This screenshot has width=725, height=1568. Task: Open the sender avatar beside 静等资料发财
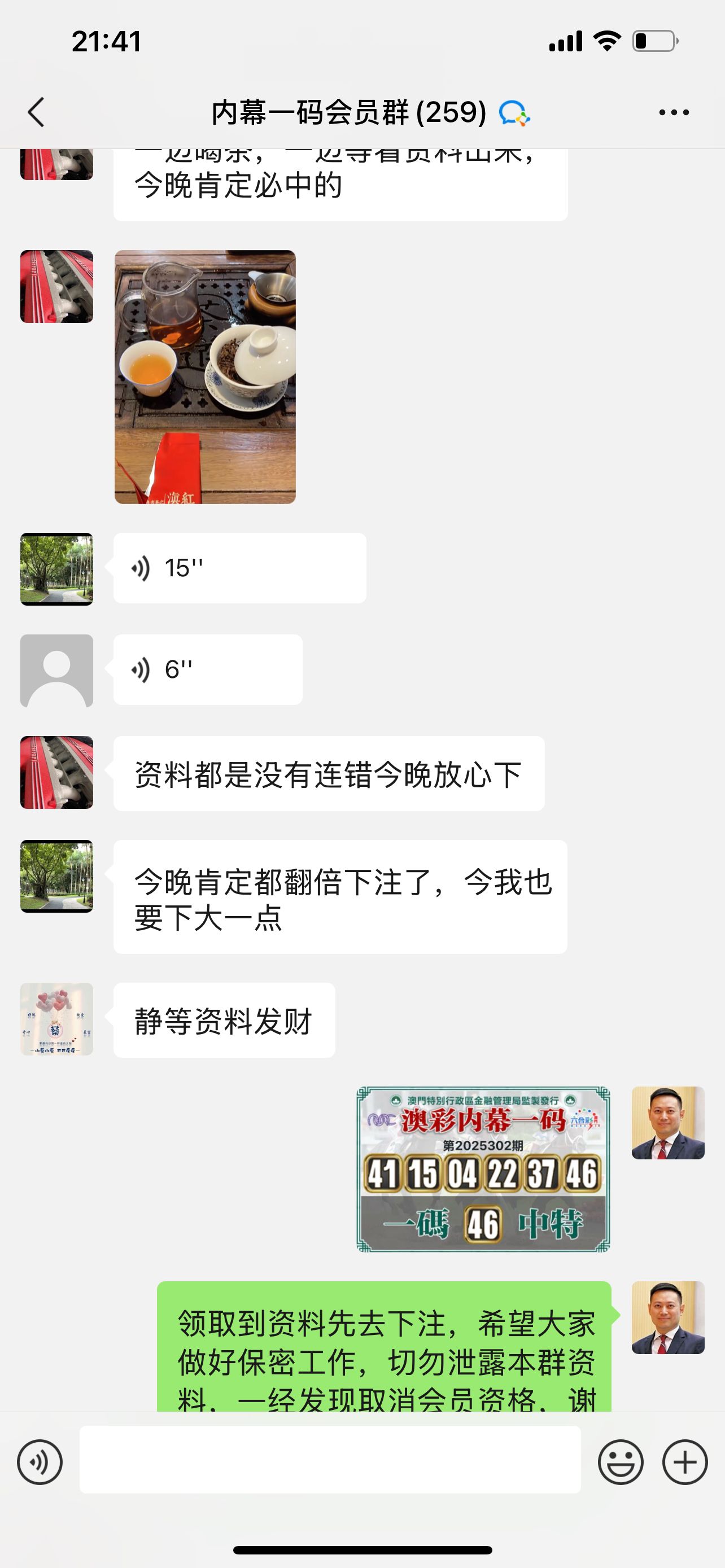[56, 1019]
